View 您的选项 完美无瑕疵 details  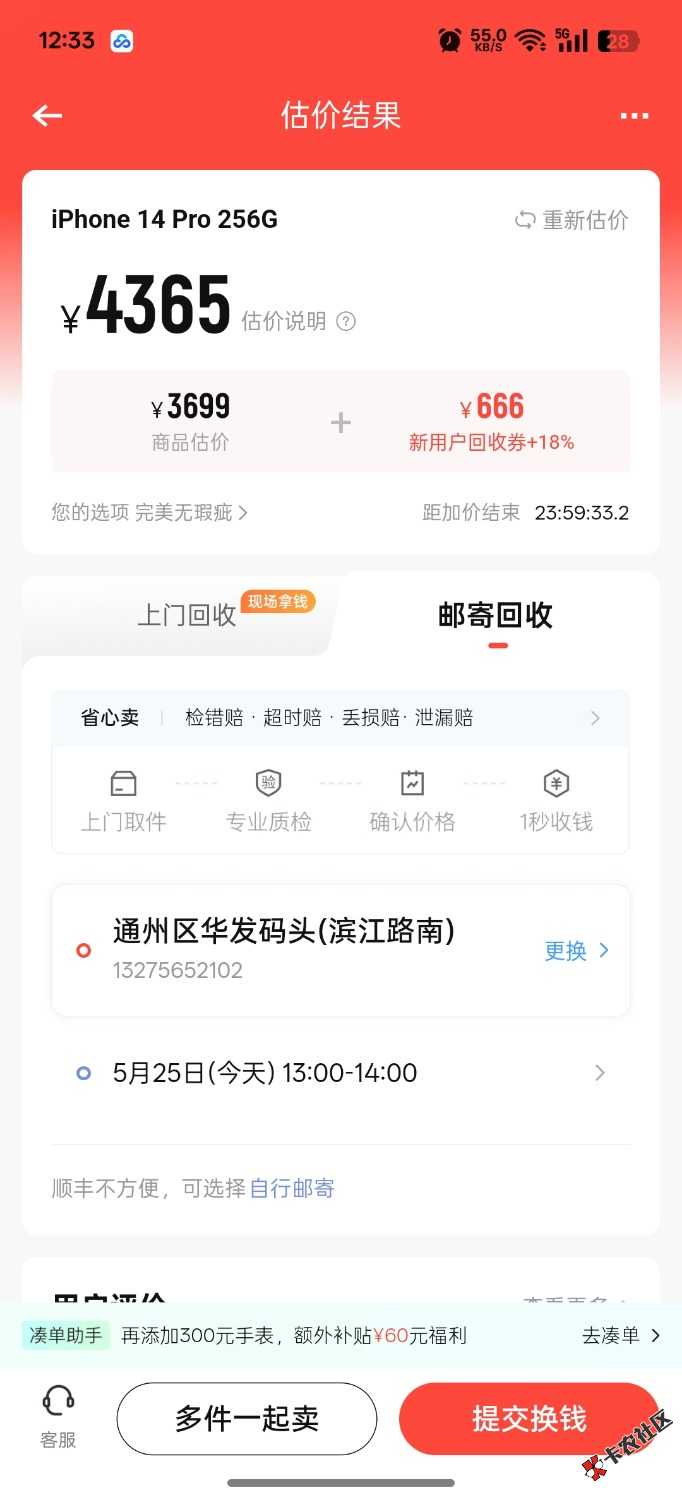tap(150, 512)
